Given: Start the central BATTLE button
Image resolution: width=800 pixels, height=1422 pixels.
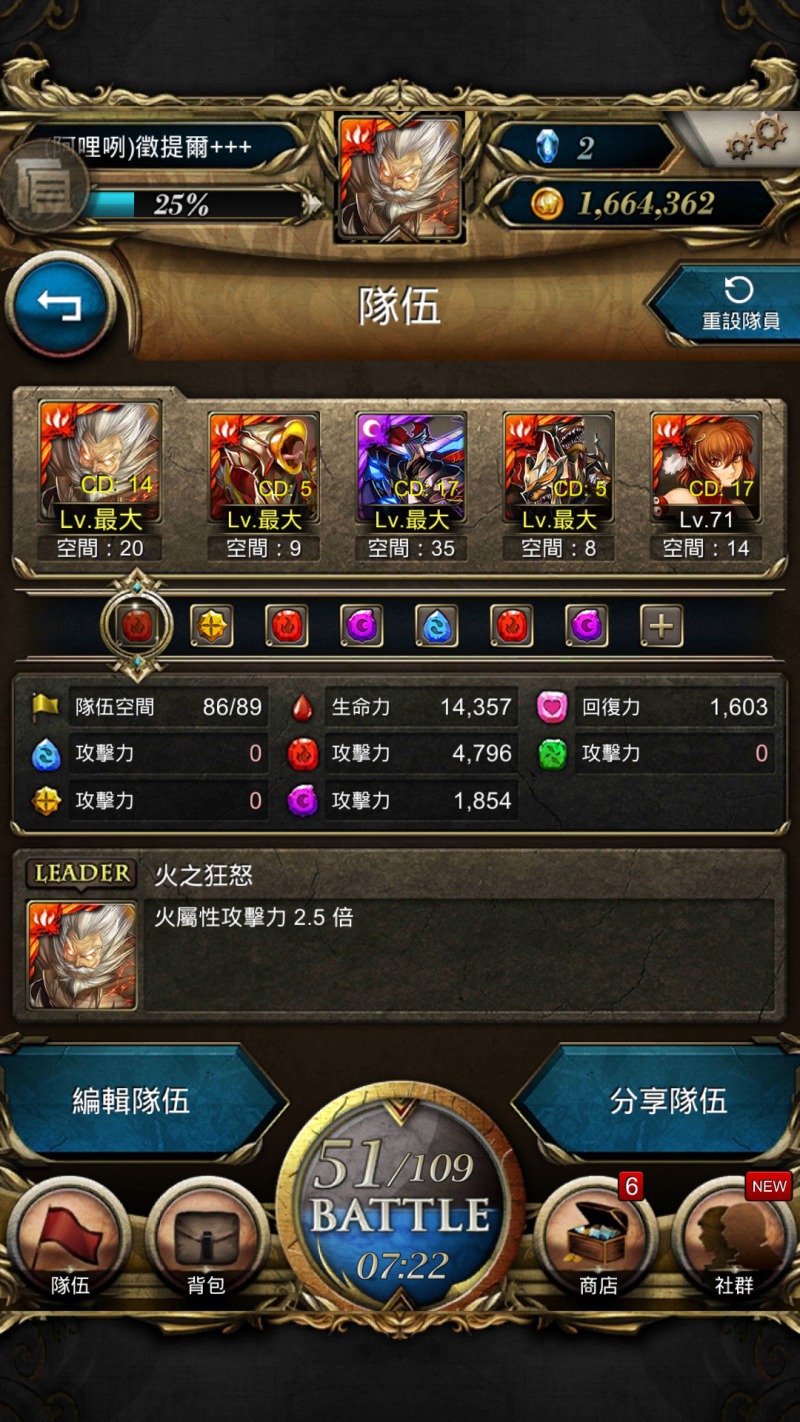Looking at the screenshot, I should (x=400, y=1210).
